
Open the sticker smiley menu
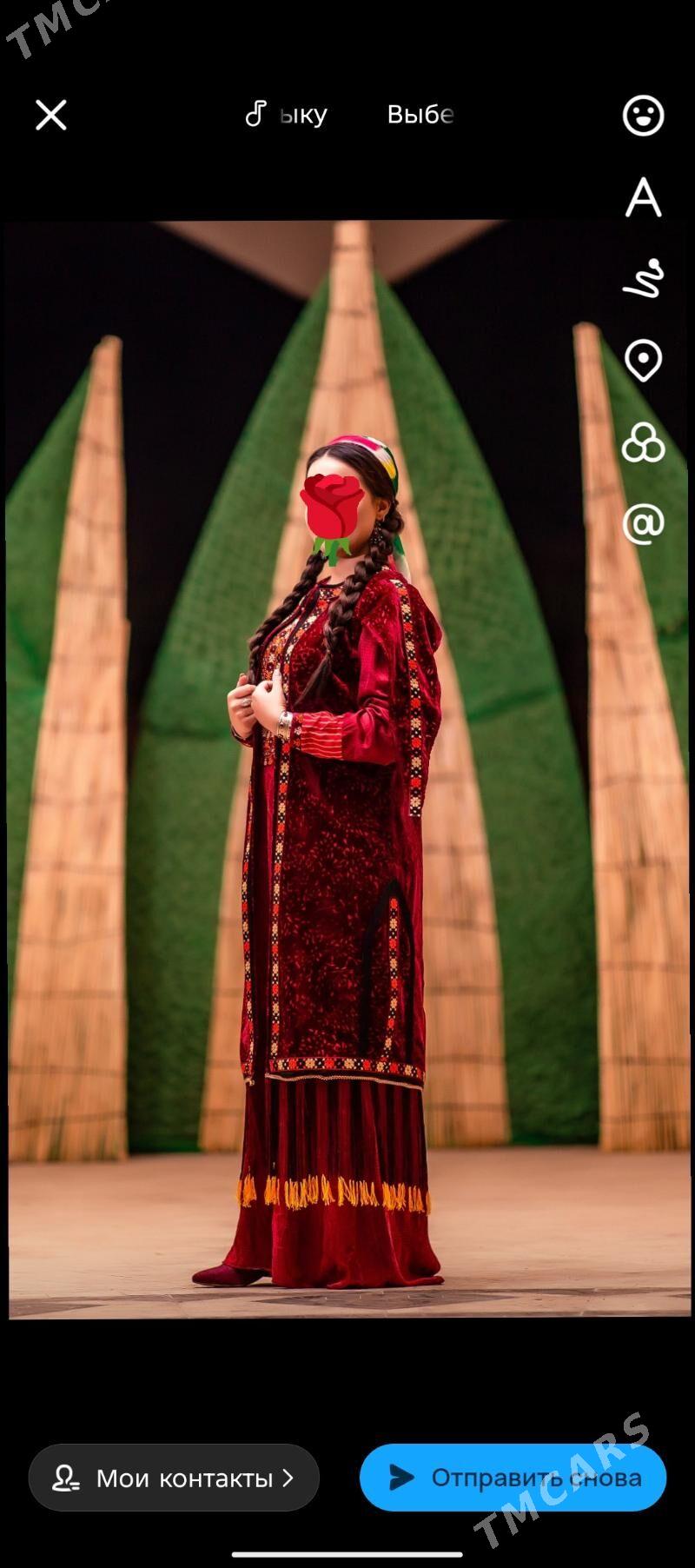point(643,115)
